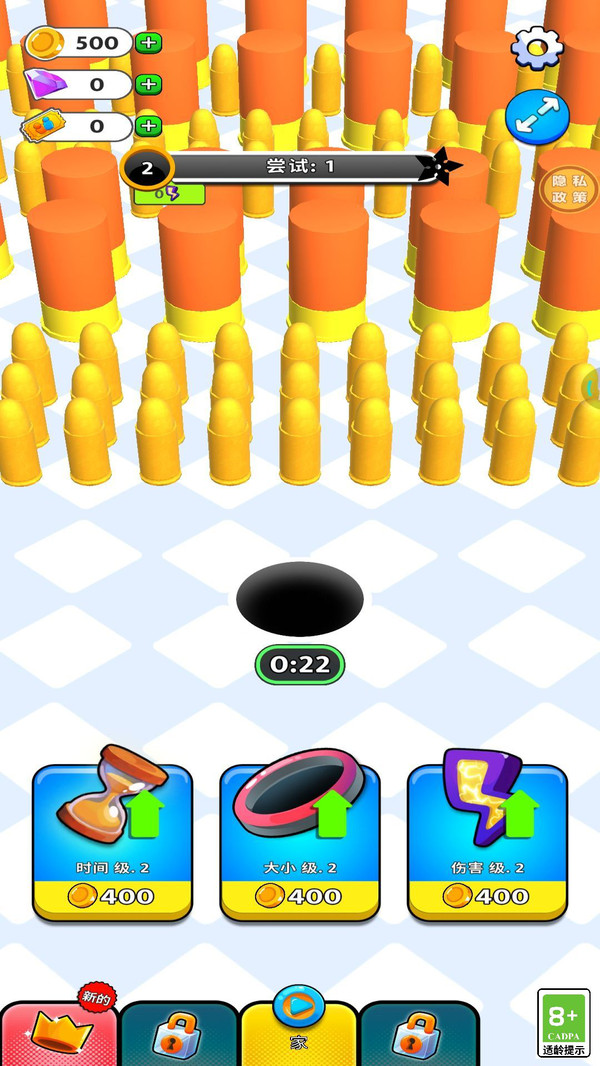Add more purple gems
Screen dimensions: 600x1066
149,85
